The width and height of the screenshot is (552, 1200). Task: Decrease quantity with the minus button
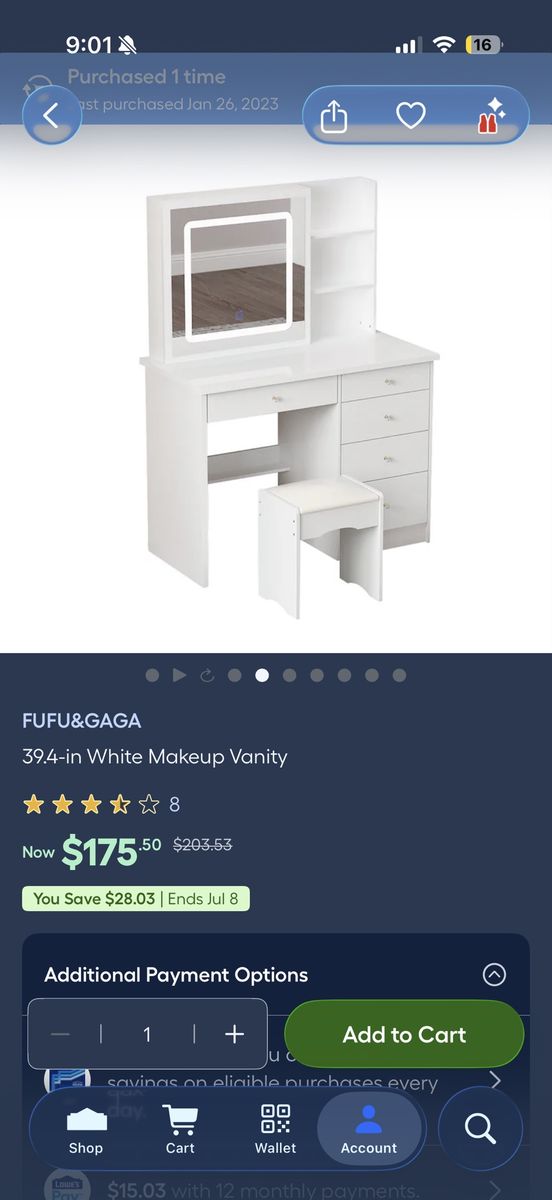61,1034
